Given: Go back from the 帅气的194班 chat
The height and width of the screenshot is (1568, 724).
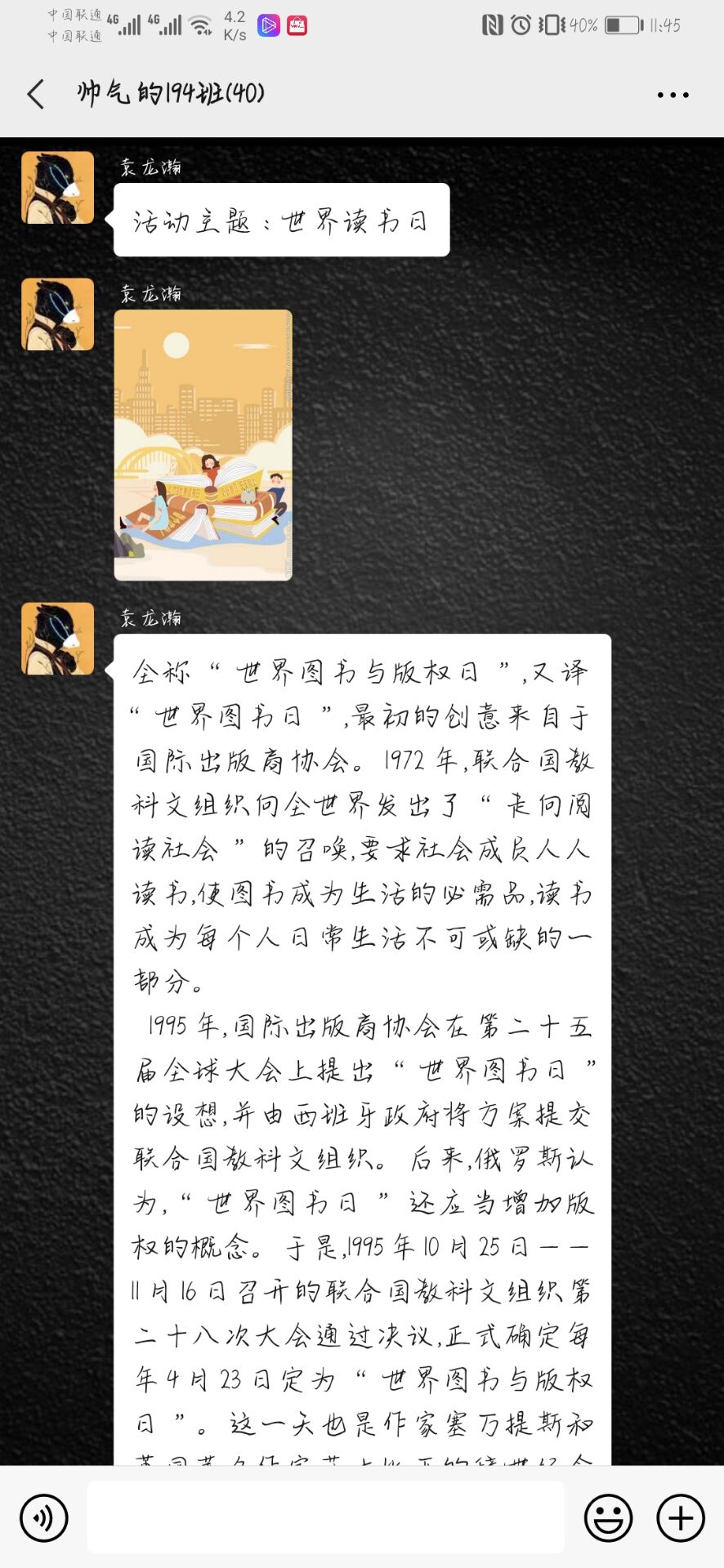Looking at the screenshot, I should pos(36,95).
